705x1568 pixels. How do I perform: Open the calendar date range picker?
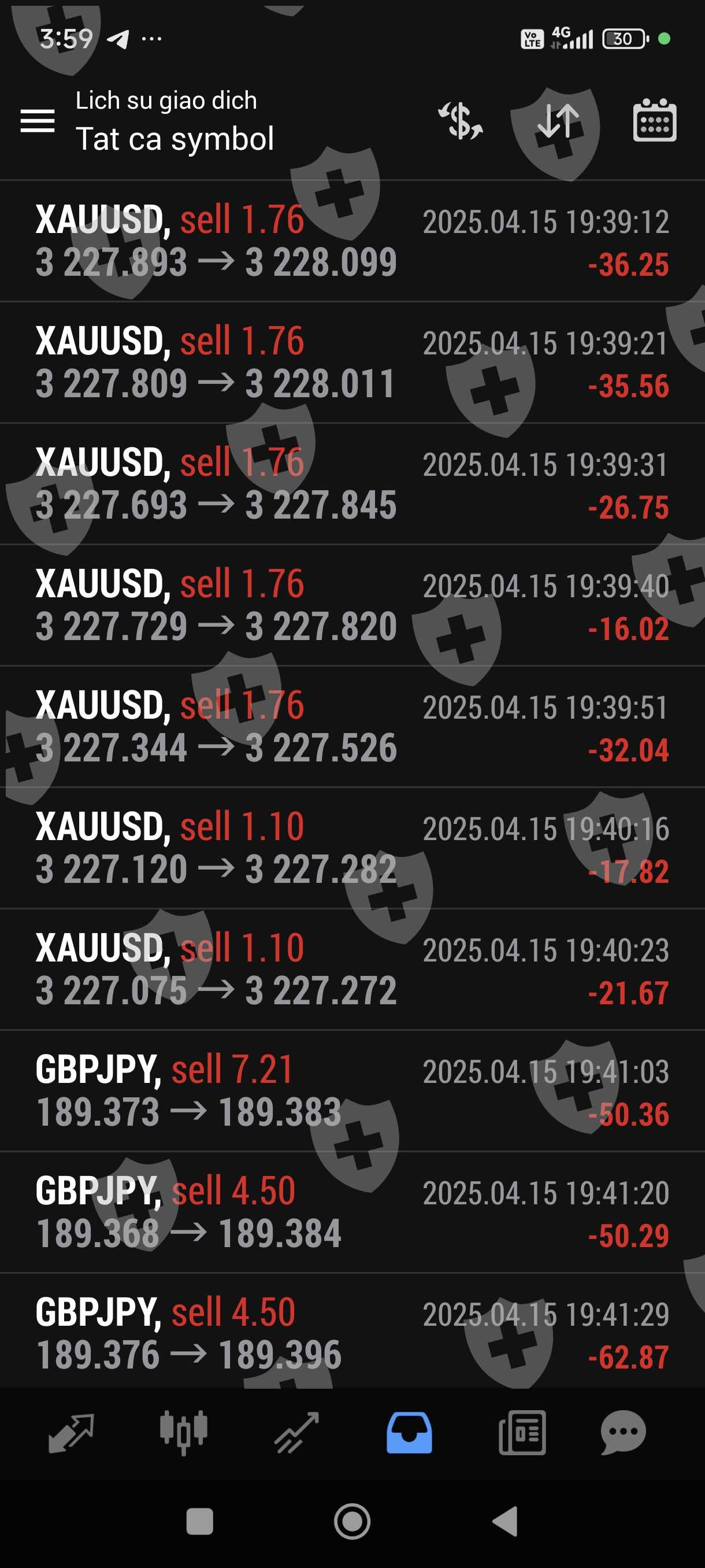coord(654,120)
